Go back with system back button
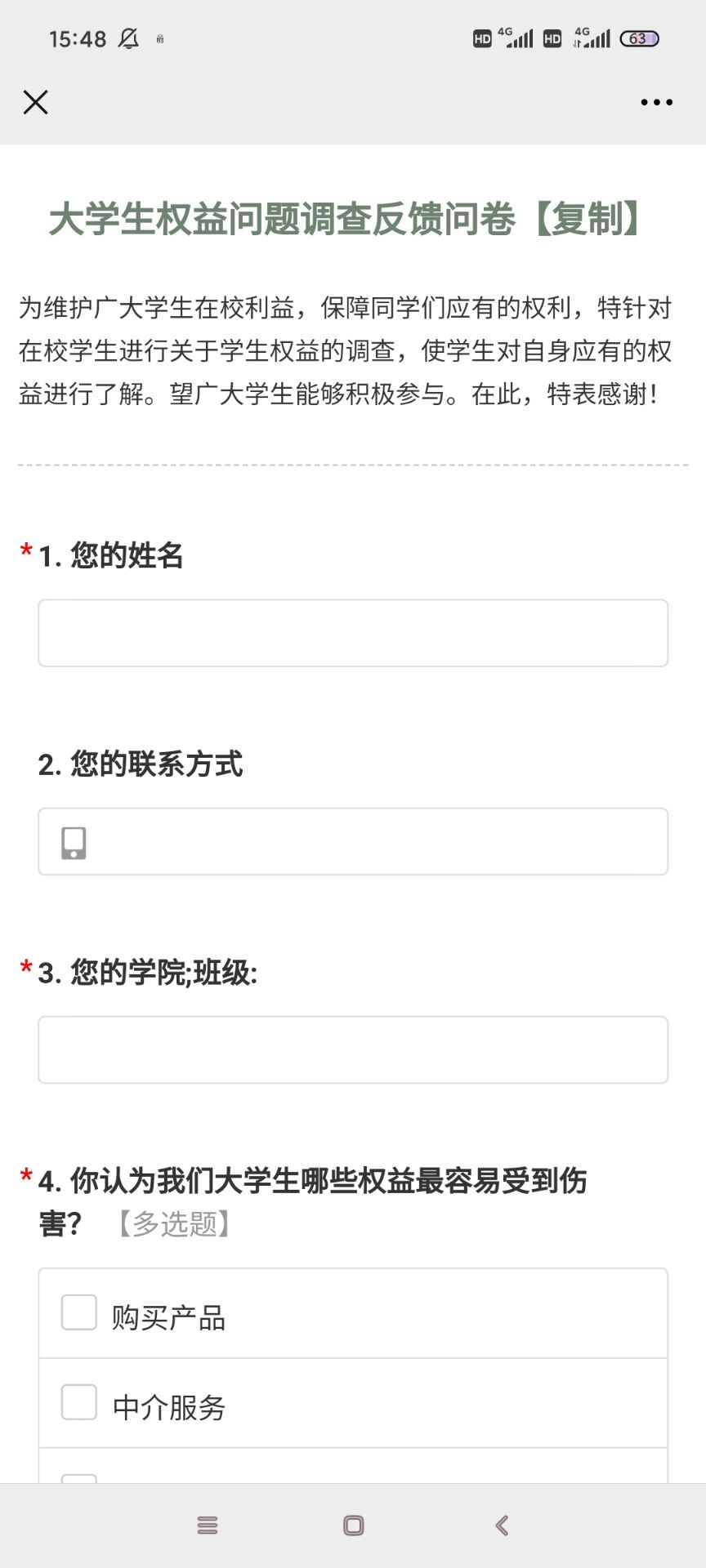Image resolution: width=706 pixels, height=1568 pixels. pos(502,1525)
